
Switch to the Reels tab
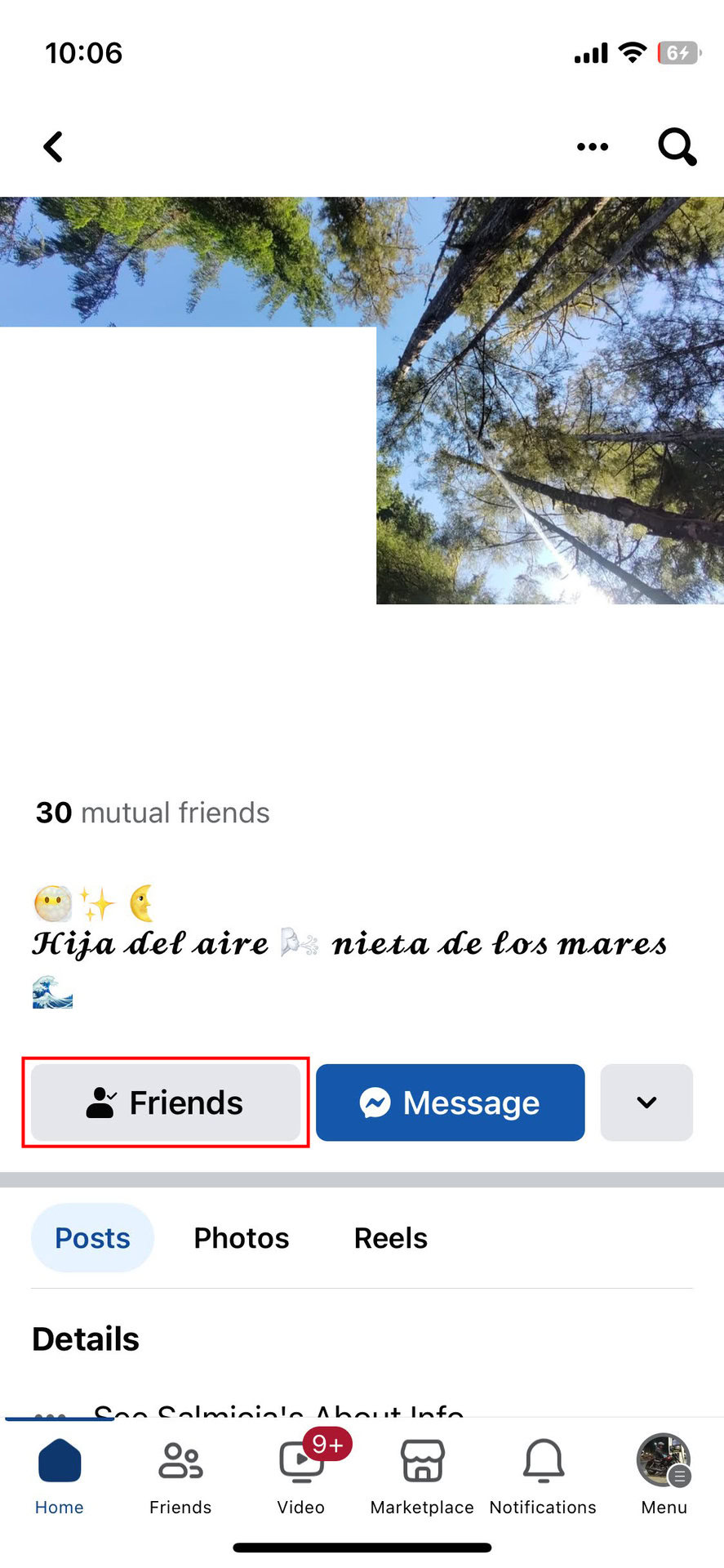[390, 1238]
